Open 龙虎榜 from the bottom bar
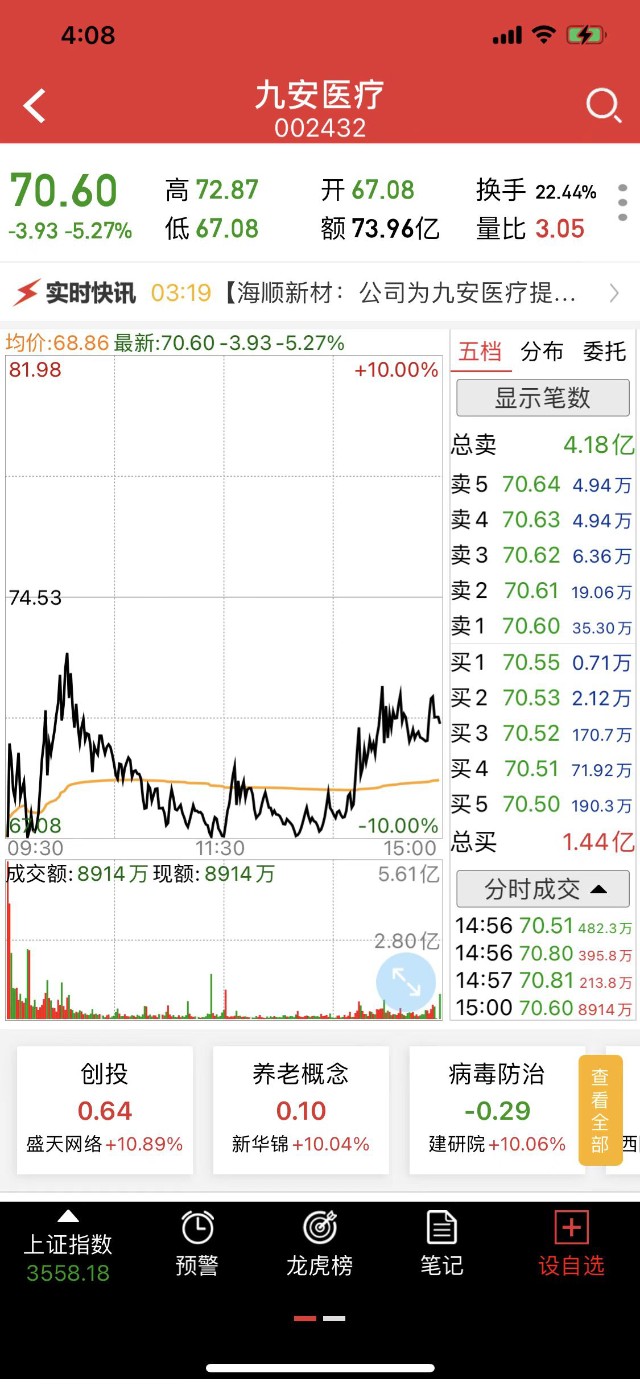Image resolution: width=640 pixels, height=1386 pixels. pos(319,1244)
